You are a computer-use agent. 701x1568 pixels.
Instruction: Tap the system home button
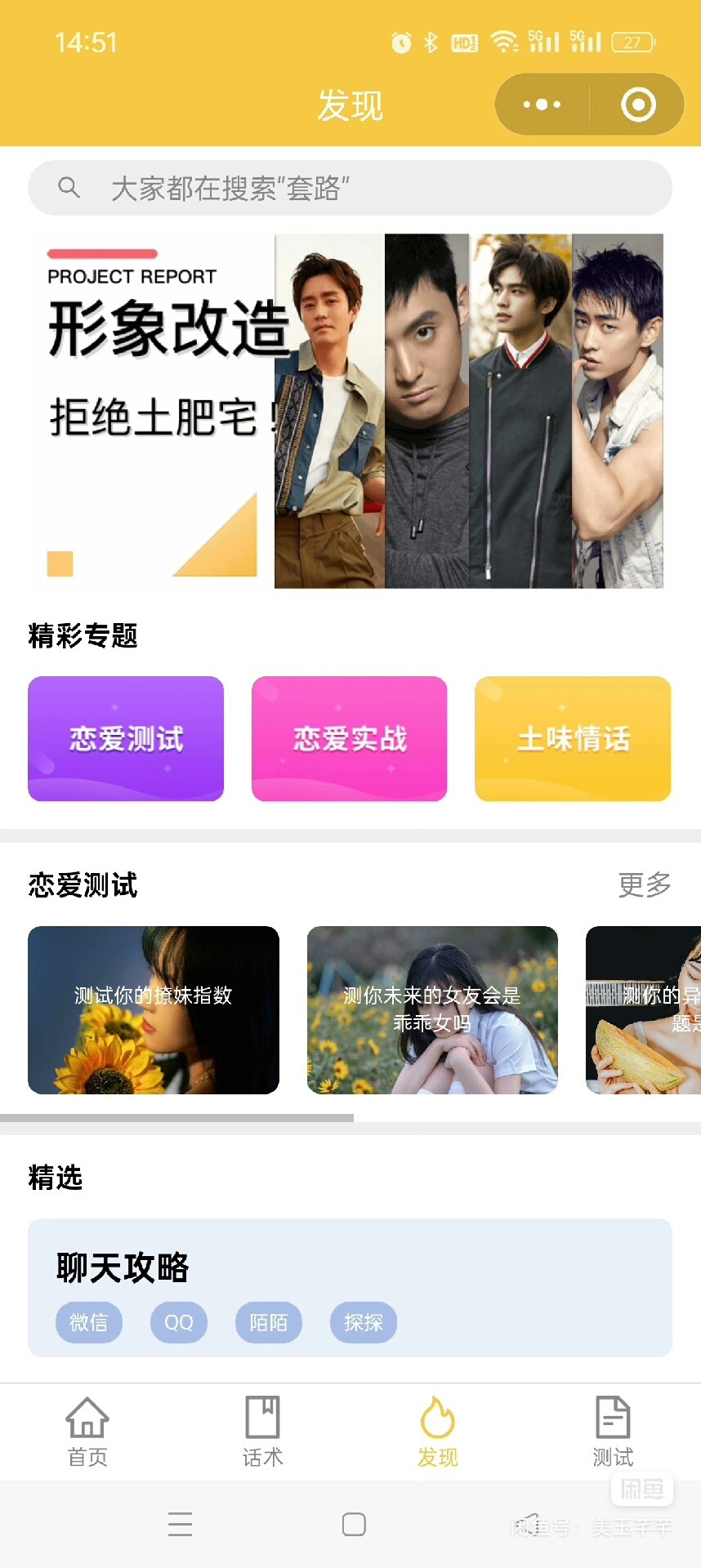pos(354,1524)
